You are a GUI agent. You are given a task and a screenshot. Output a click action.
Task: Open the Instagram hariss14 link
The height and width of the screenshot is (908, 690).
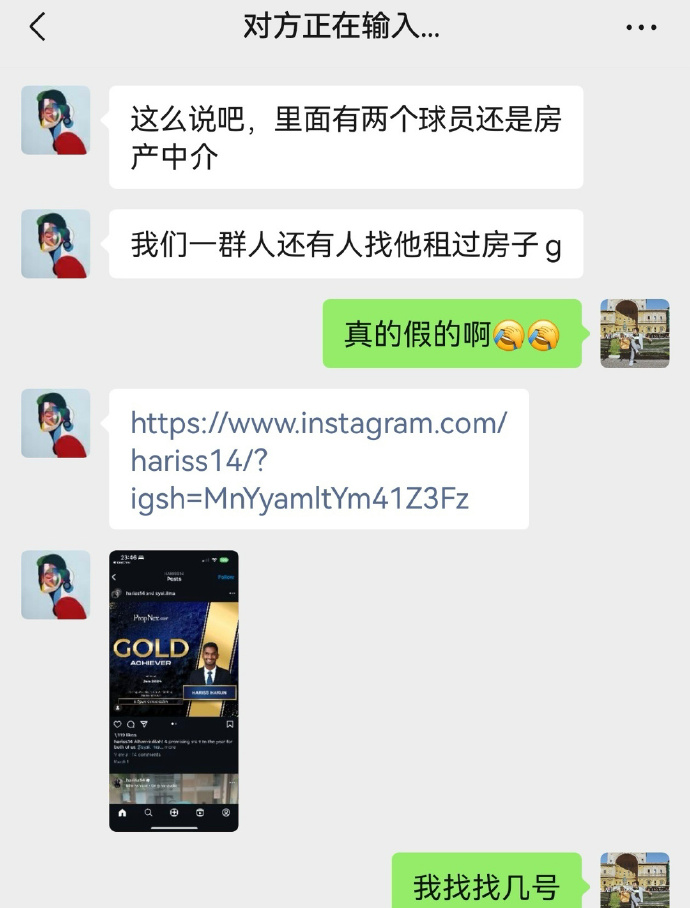tap(318, 460)
